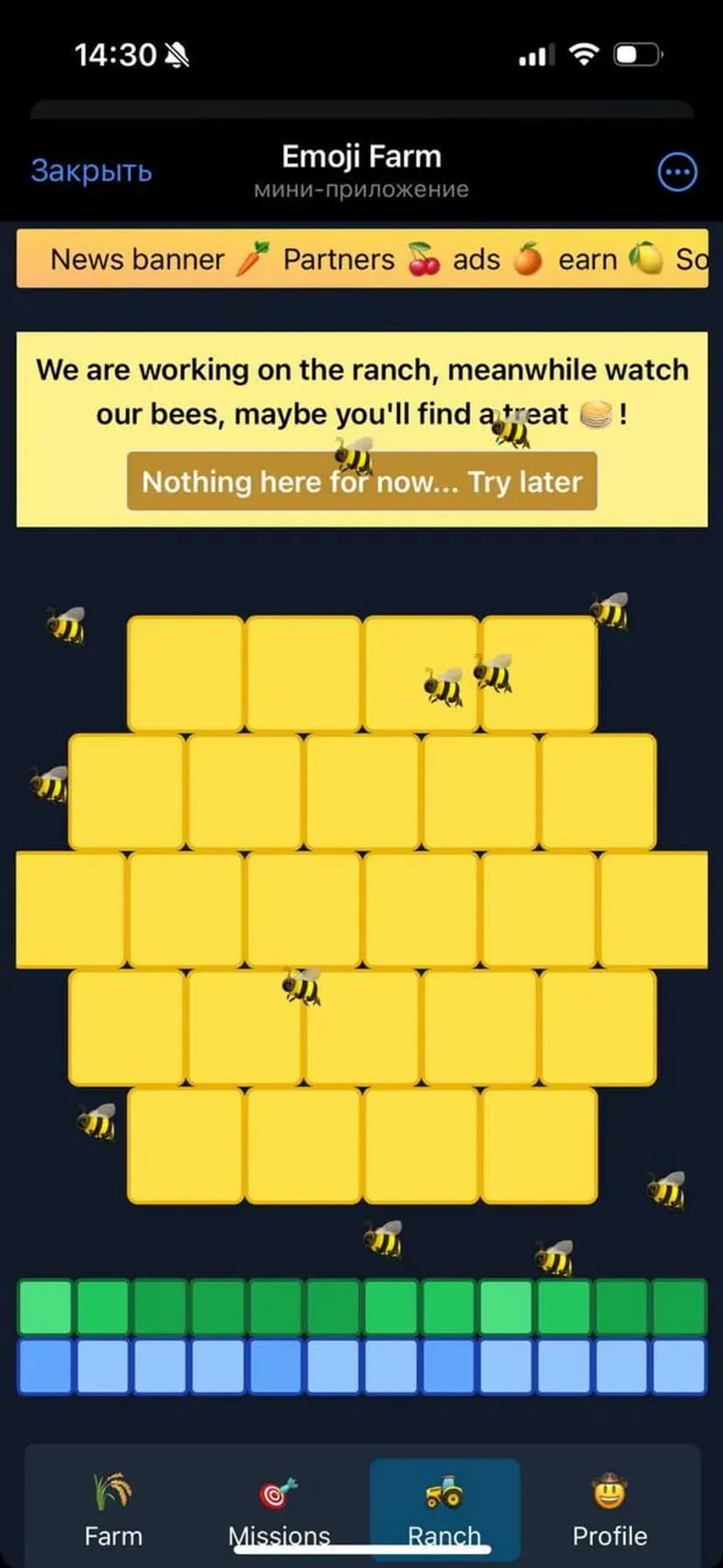Open the scrolling news banner
The width and height of the screenshot is (723, 1568).
tap(361, 259)
